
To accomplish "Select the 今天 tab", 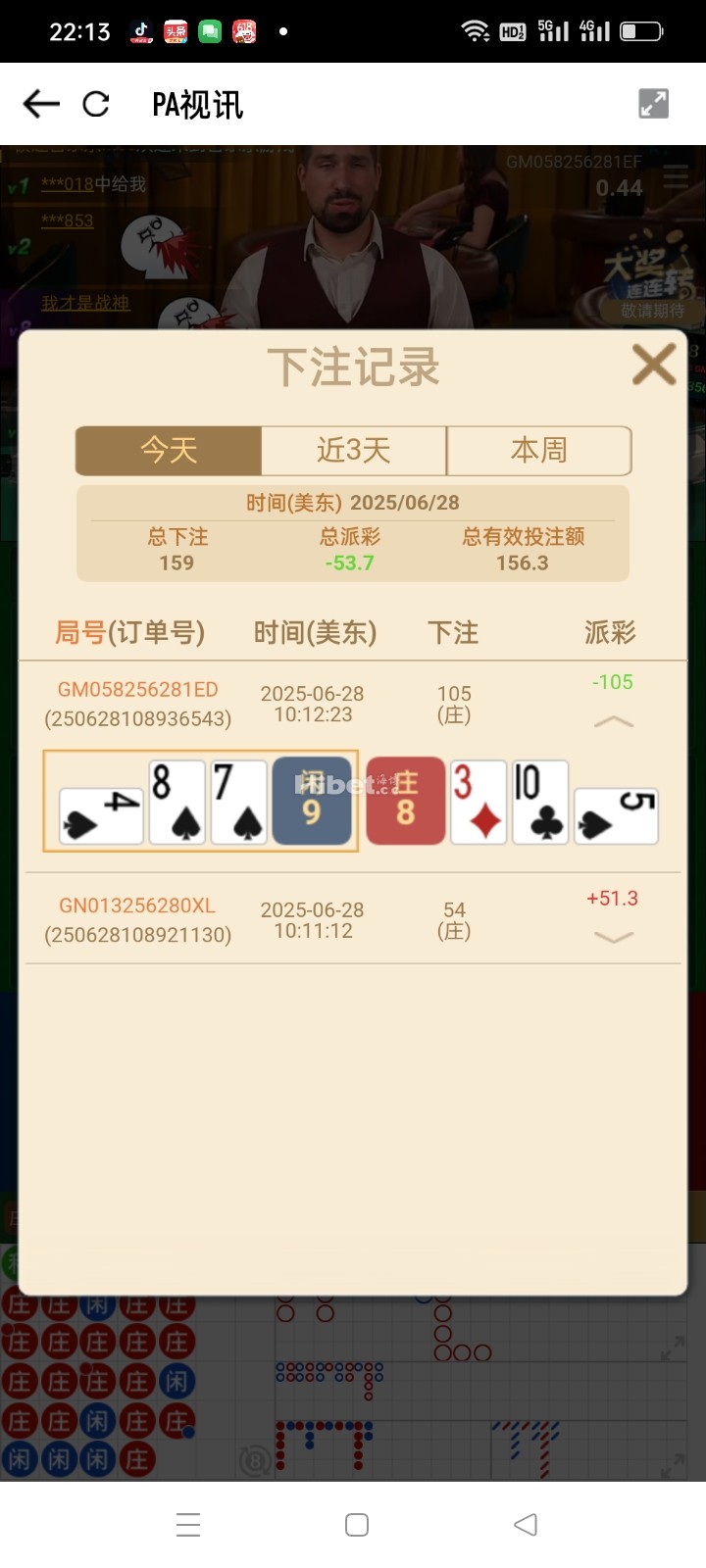I will tap(169, 451).
